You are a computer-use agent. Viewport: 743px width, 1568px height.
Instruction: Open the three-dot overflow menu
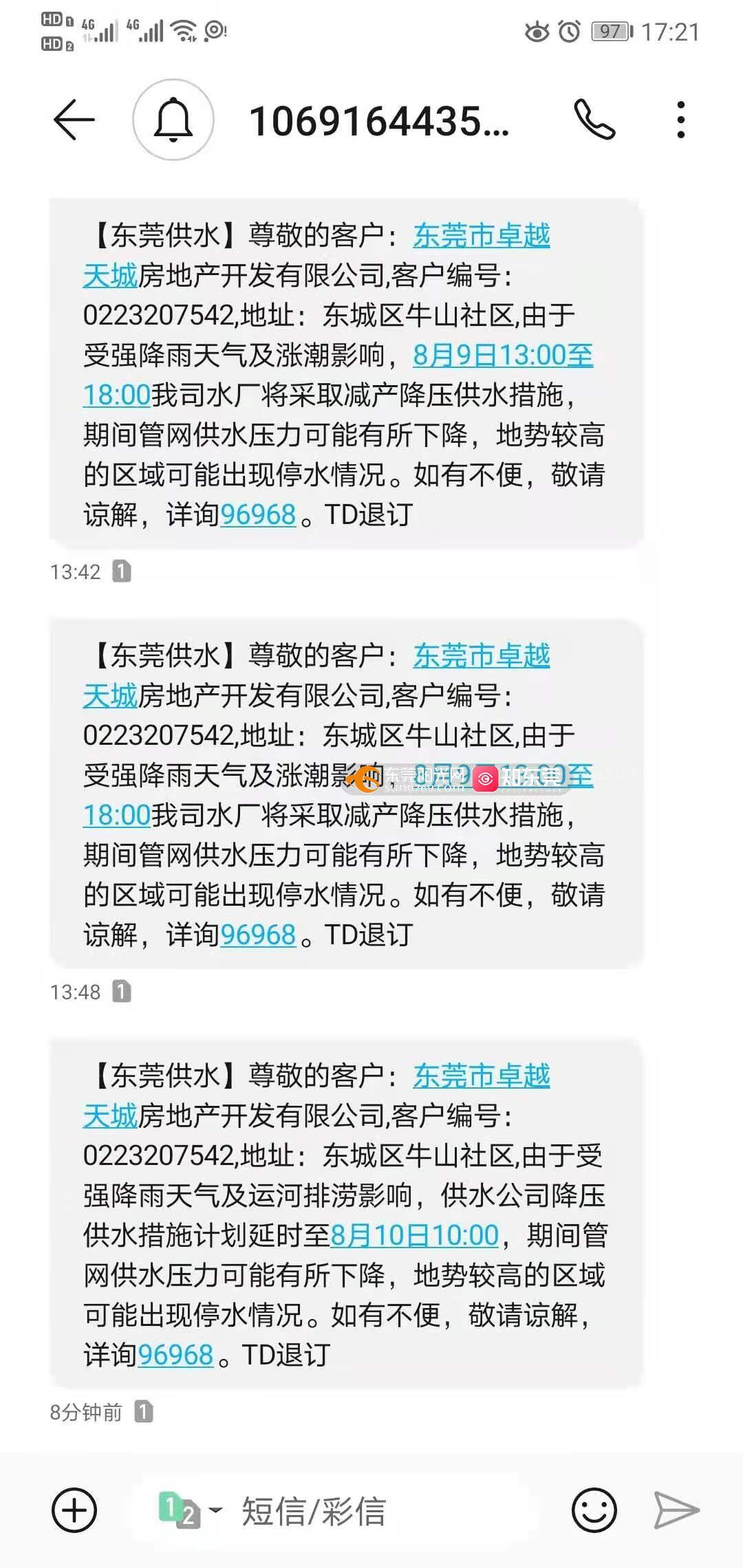(x=680, y=120)
